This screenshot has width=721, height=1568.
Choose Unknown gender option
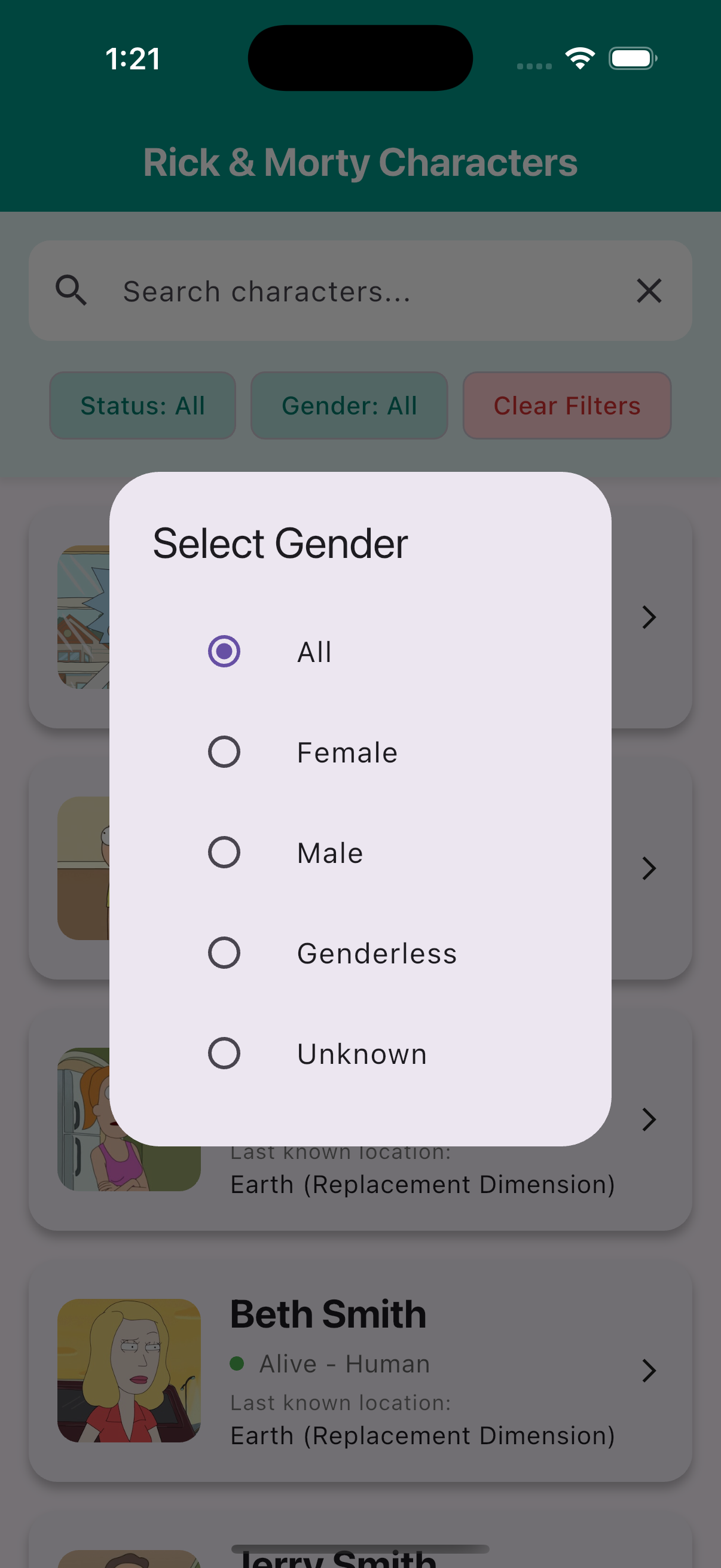click(x=225, y=1053)
